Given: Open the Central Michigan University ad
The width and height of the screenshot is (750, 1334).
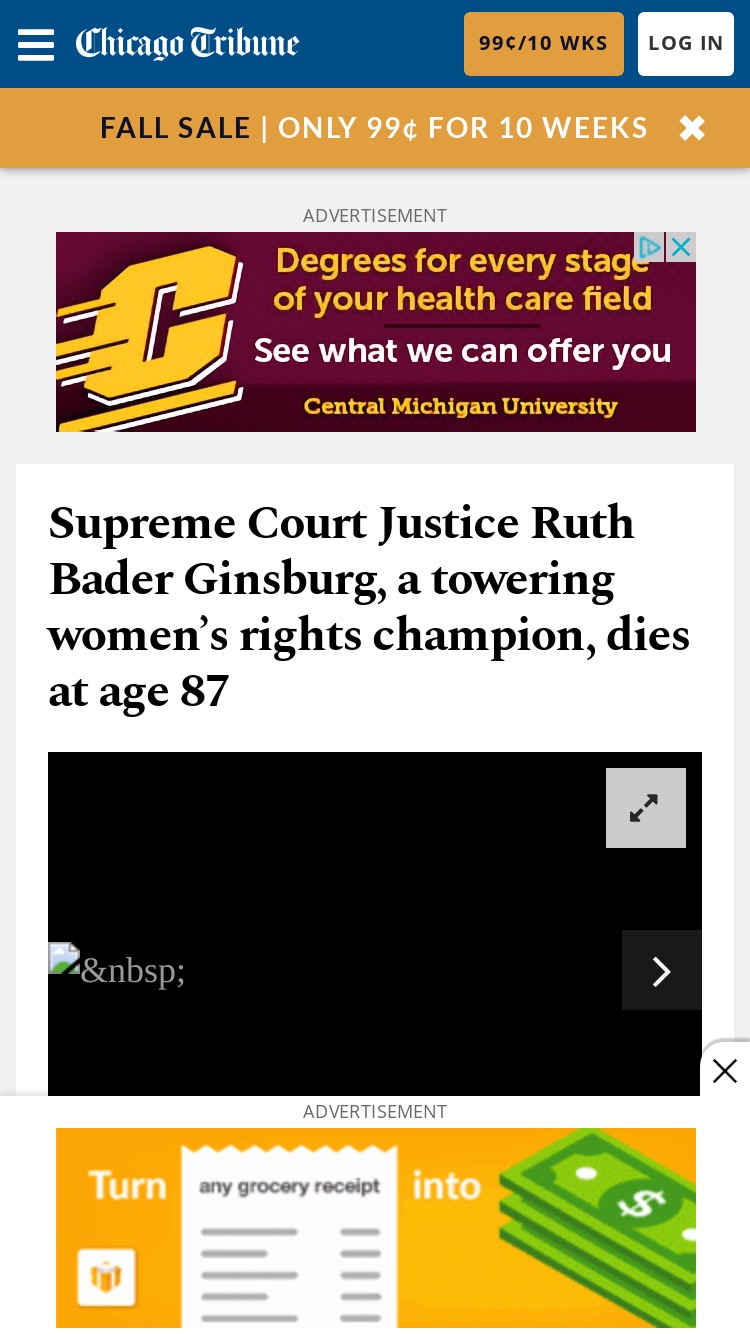Looking at the screenshot, I should coord(376,332).
